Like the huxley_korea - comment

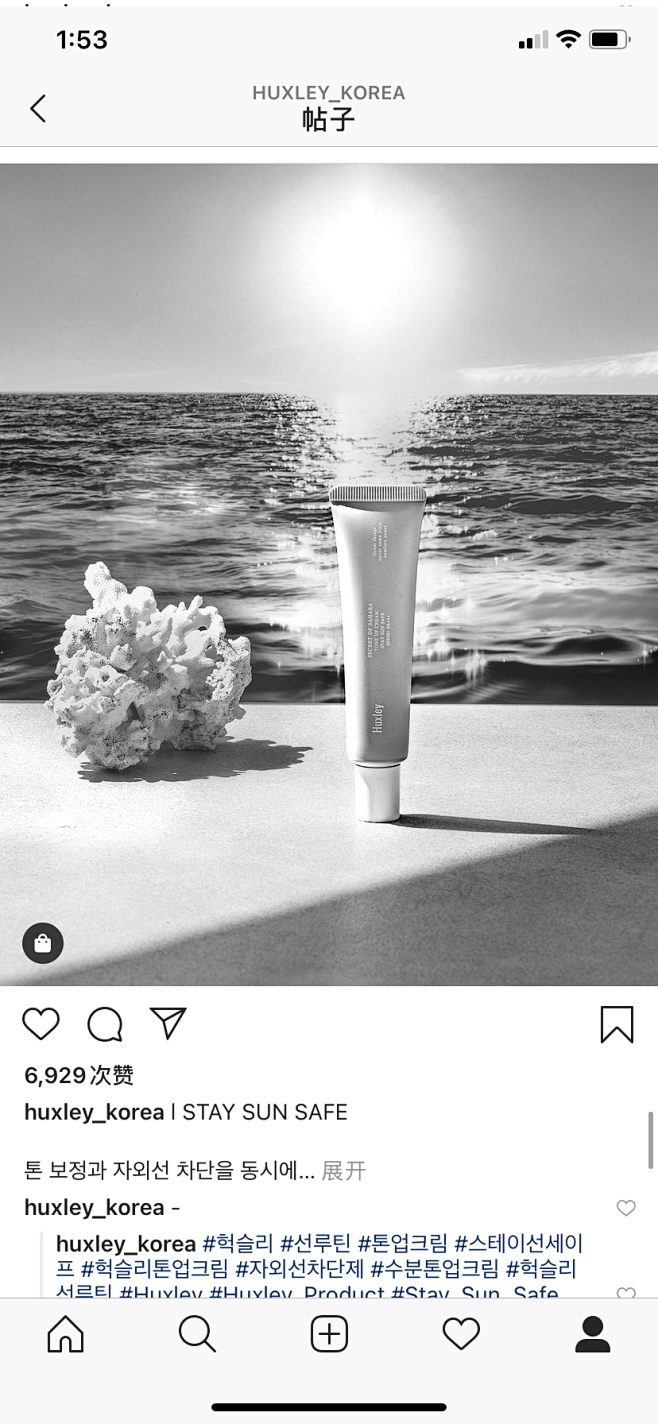pos(626,1208)
